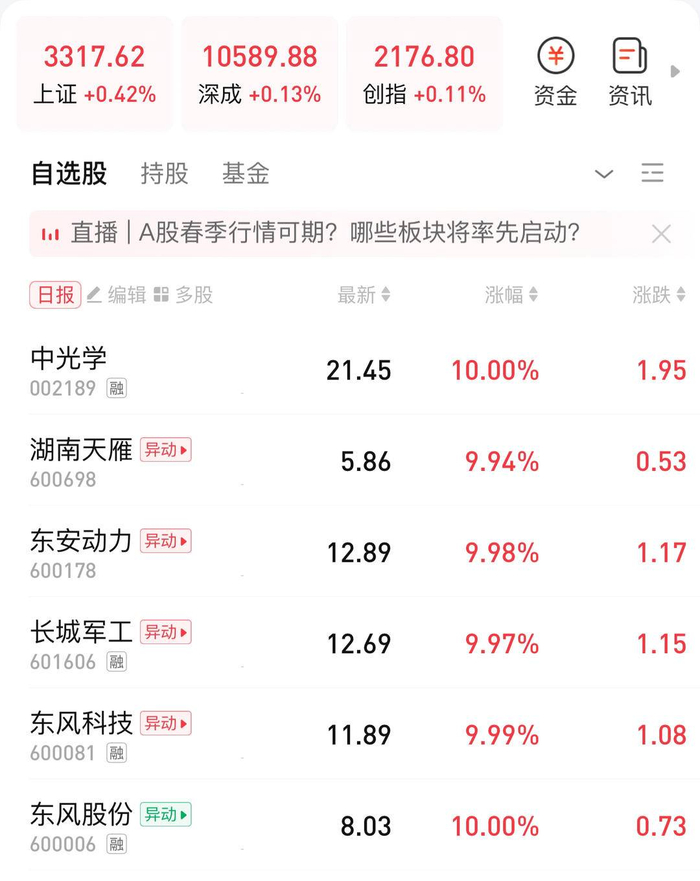
Task: Open the A股春季行情 live broadcast banner
Action: (326, 233)
